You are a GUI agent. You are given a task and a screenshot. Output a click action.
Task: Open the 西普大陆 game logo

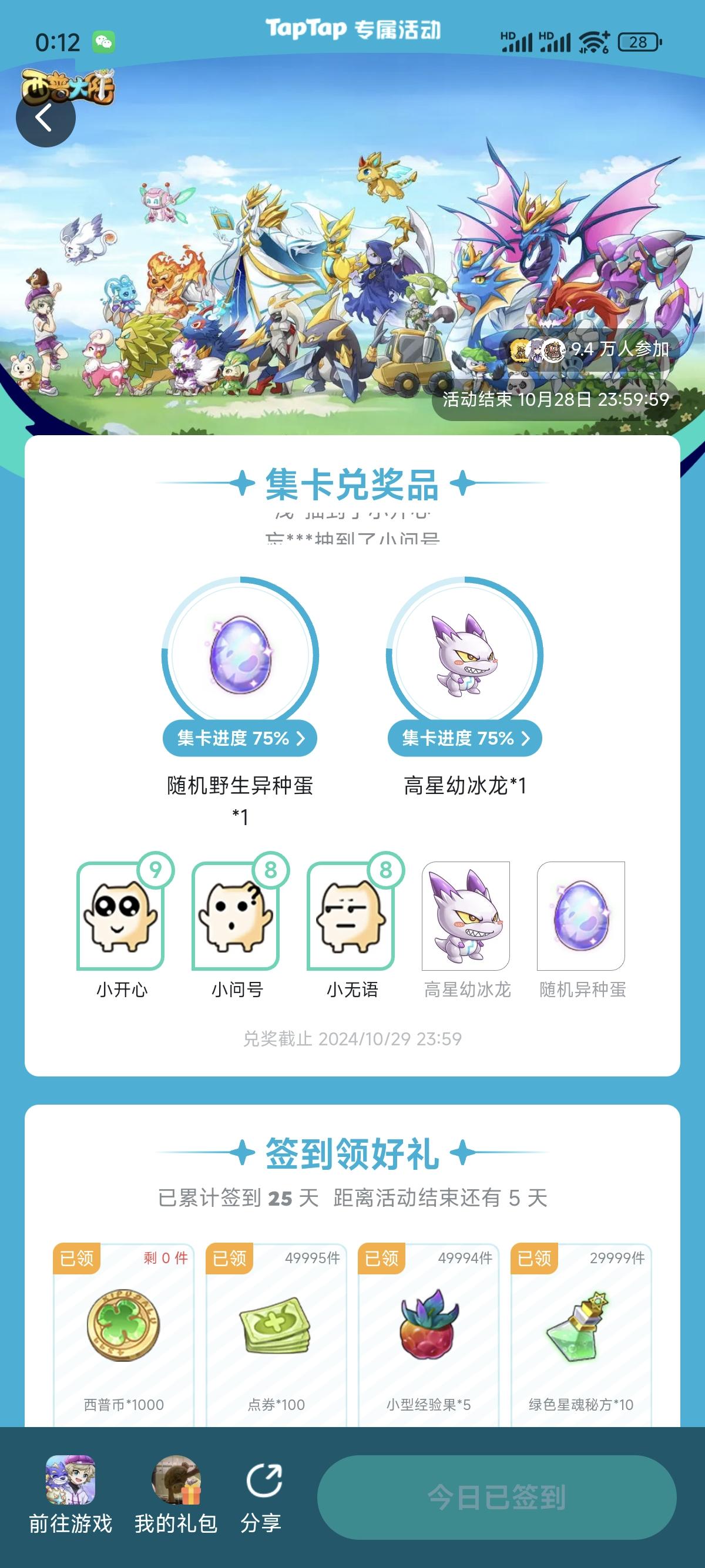pyautogui.click(x=69, y=86)
